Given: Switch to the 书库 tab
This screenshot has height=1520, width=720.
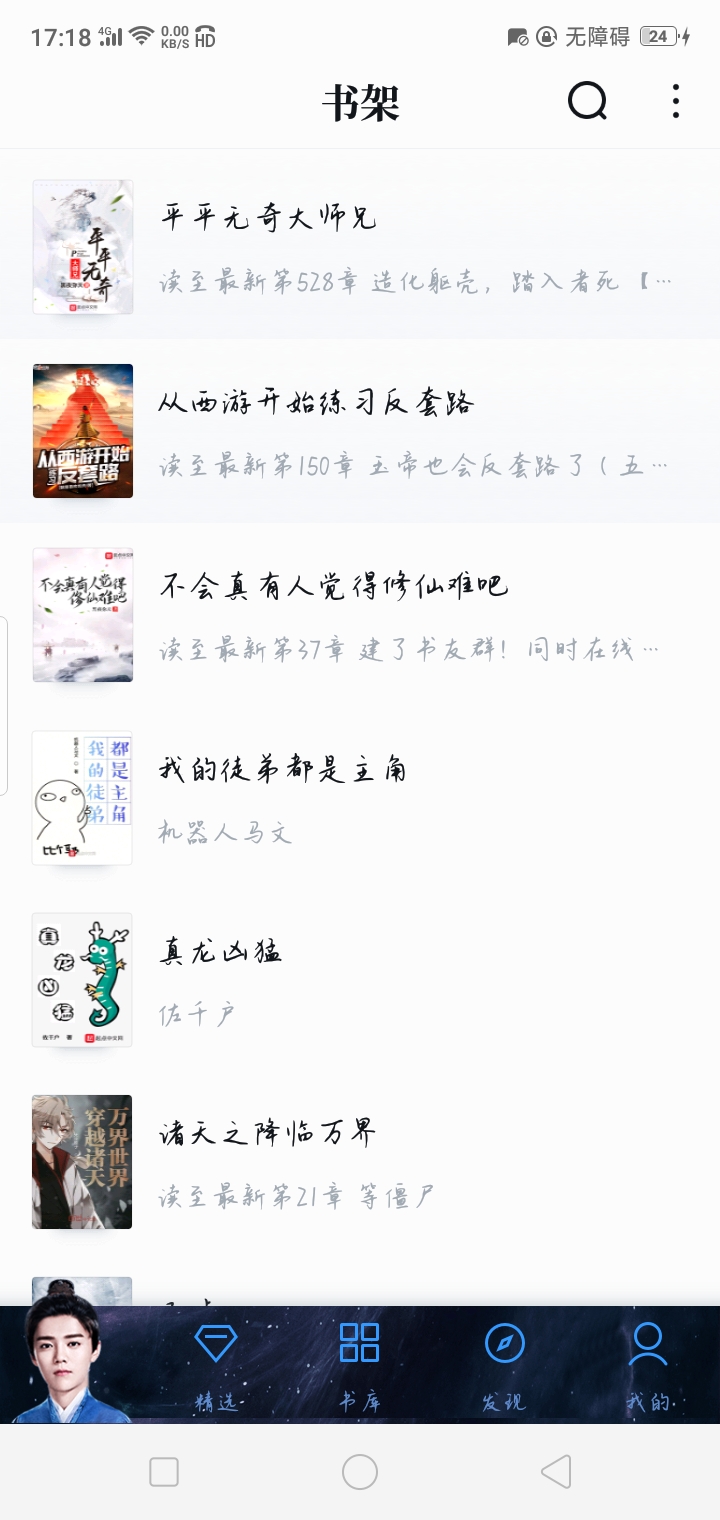Looking at the screenshot, I should pos(359,1364).
